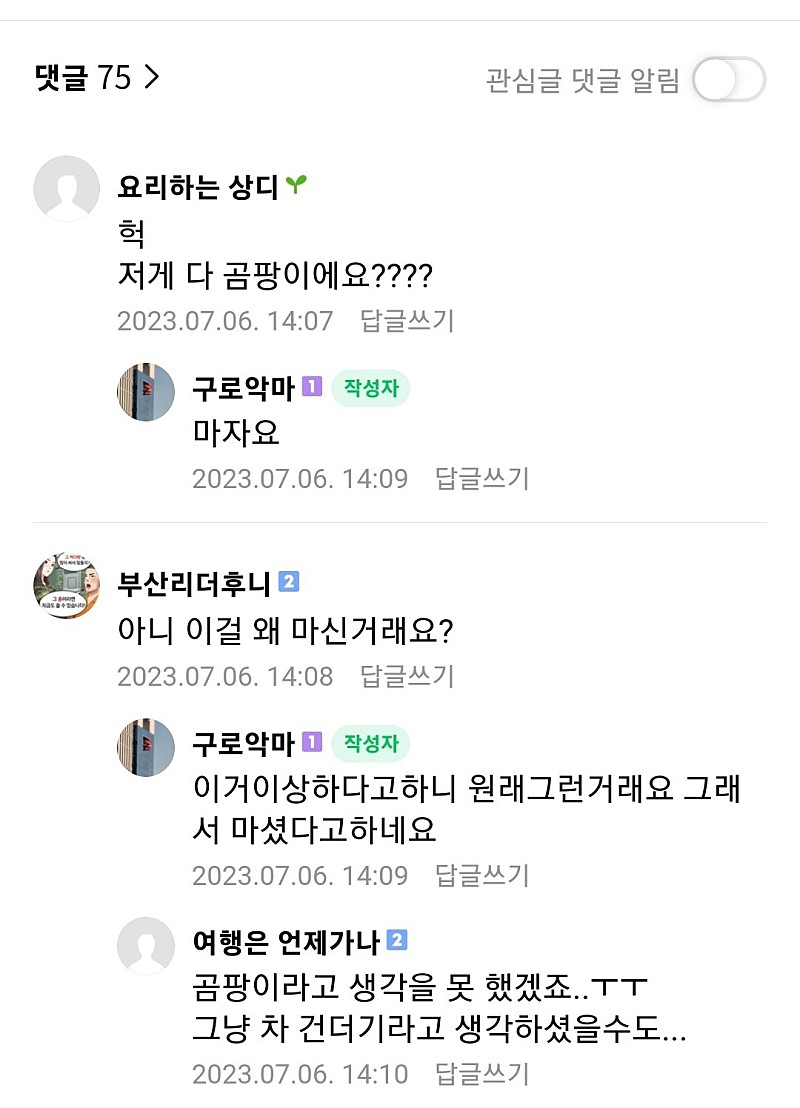Screen dimensions: 800x1108
Task: Open the full 댓글 75 comments list
Action: (97, 78)
